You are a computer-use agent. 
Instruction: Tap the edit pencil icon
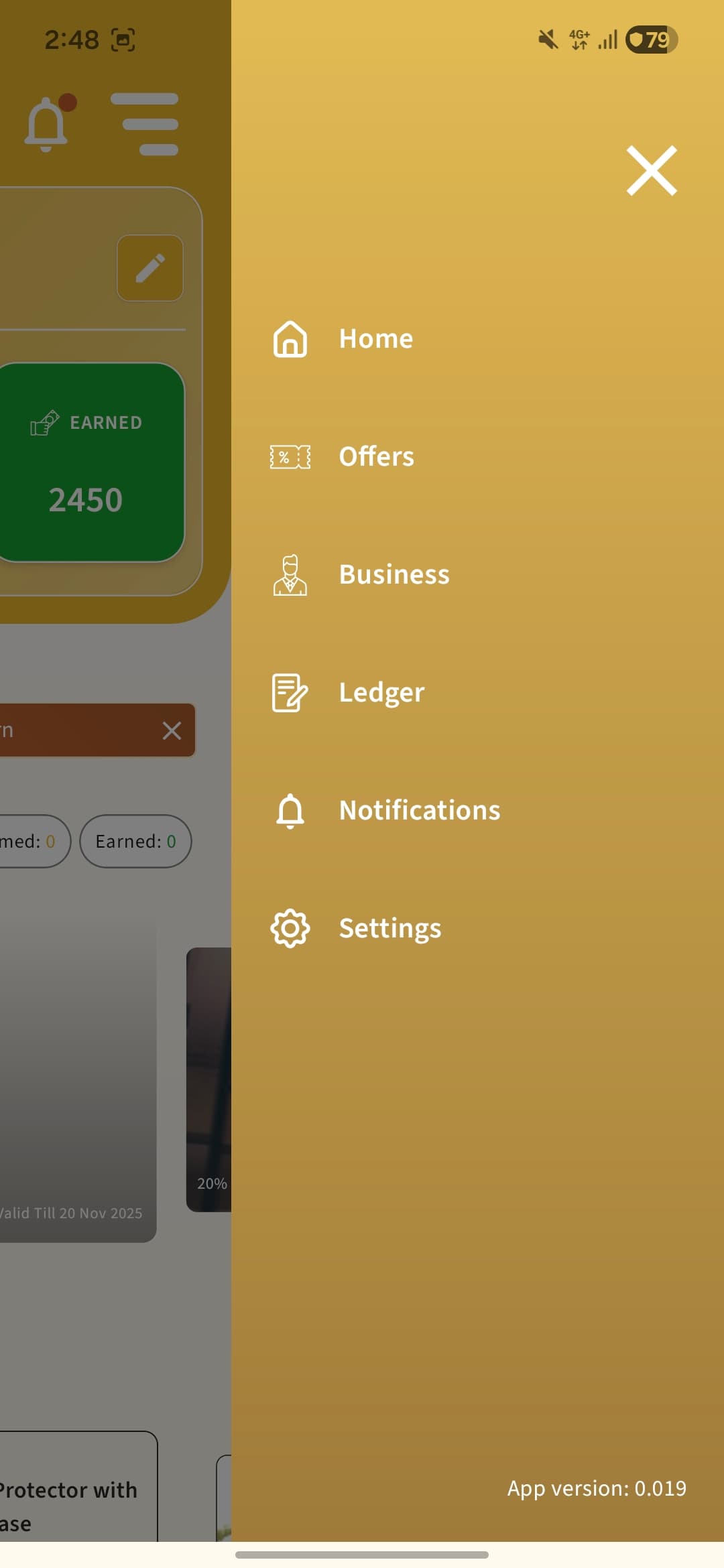click(150, 267)
